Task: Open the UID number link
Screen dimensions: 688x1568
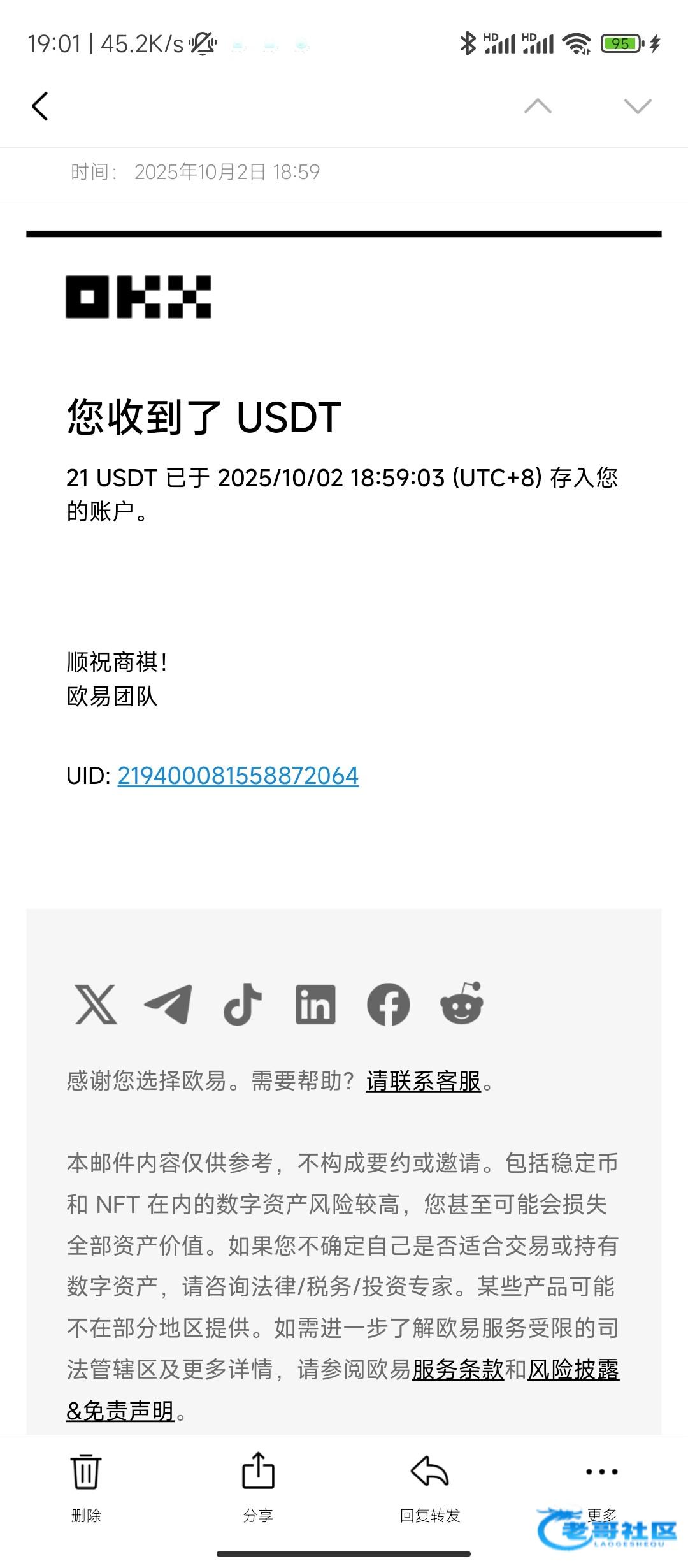Action: [238, 776]
